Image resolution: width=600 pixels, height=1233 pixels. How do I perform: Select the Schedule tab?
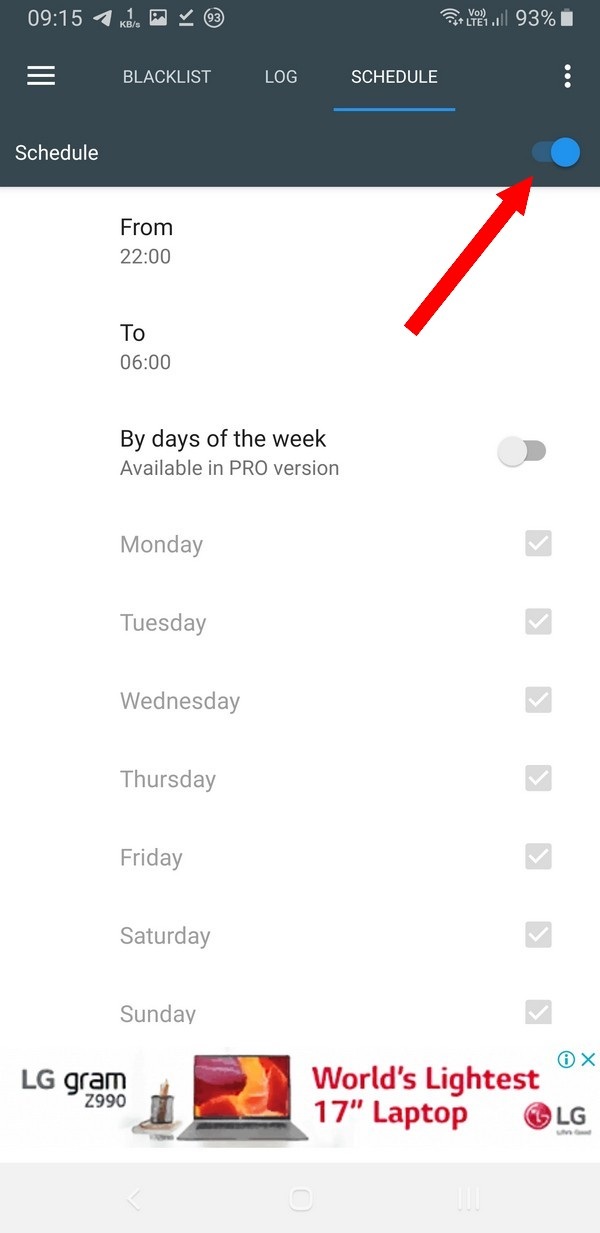(394, 77)
